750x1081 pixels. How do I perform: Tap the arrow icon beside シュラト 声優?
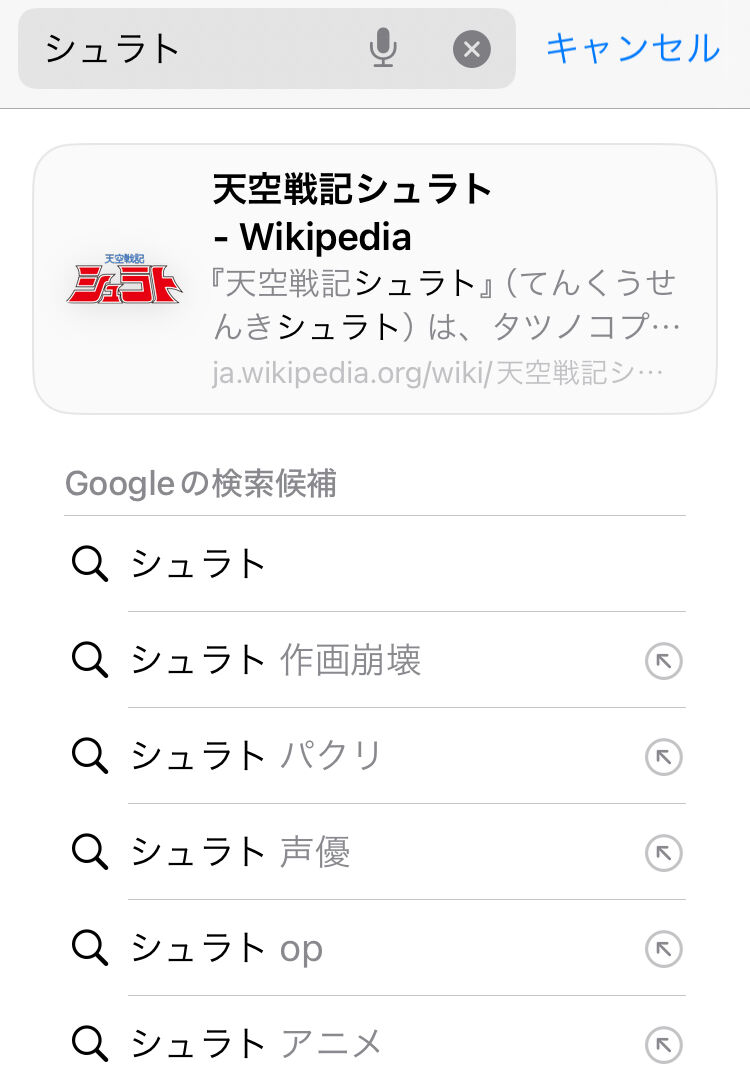pos(664,853)
